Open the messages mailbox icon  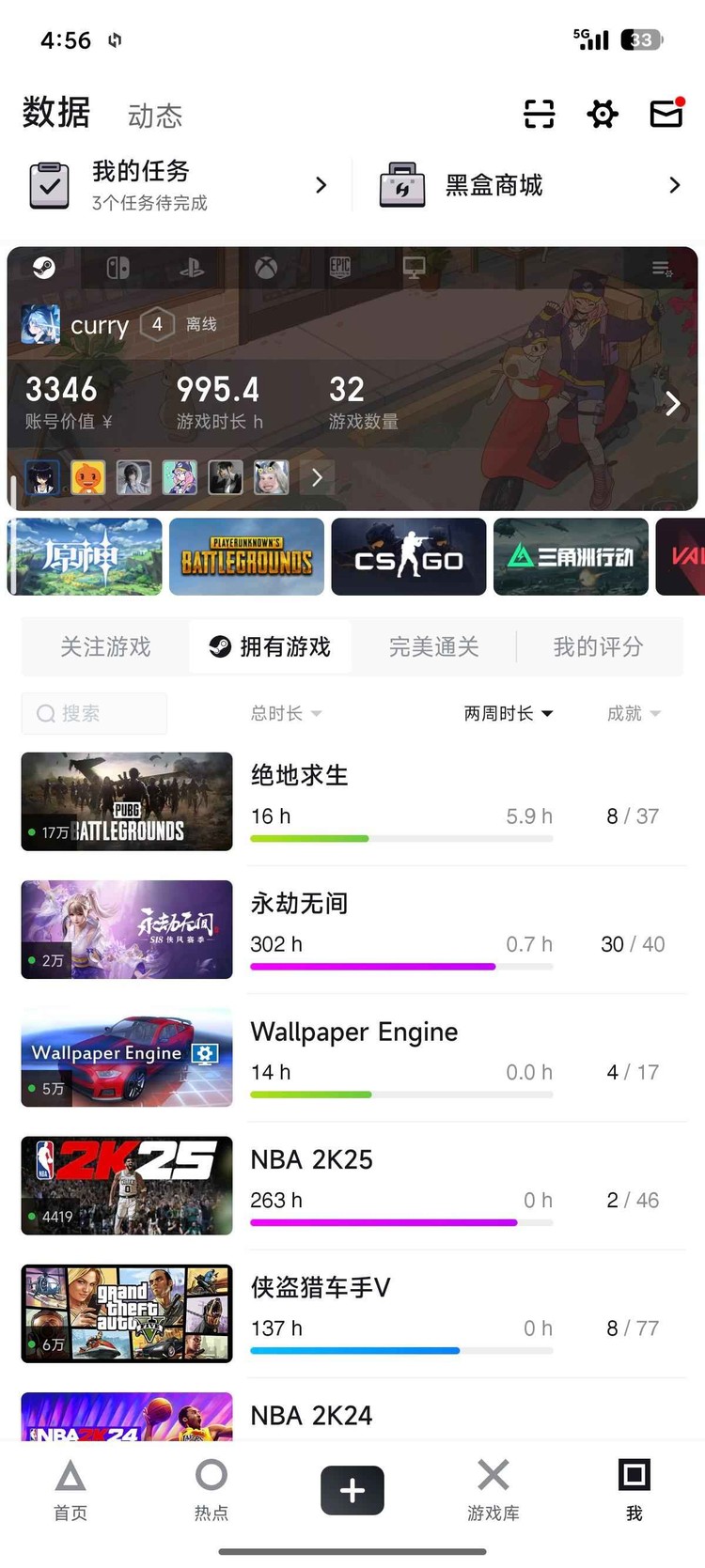point(666,114)
